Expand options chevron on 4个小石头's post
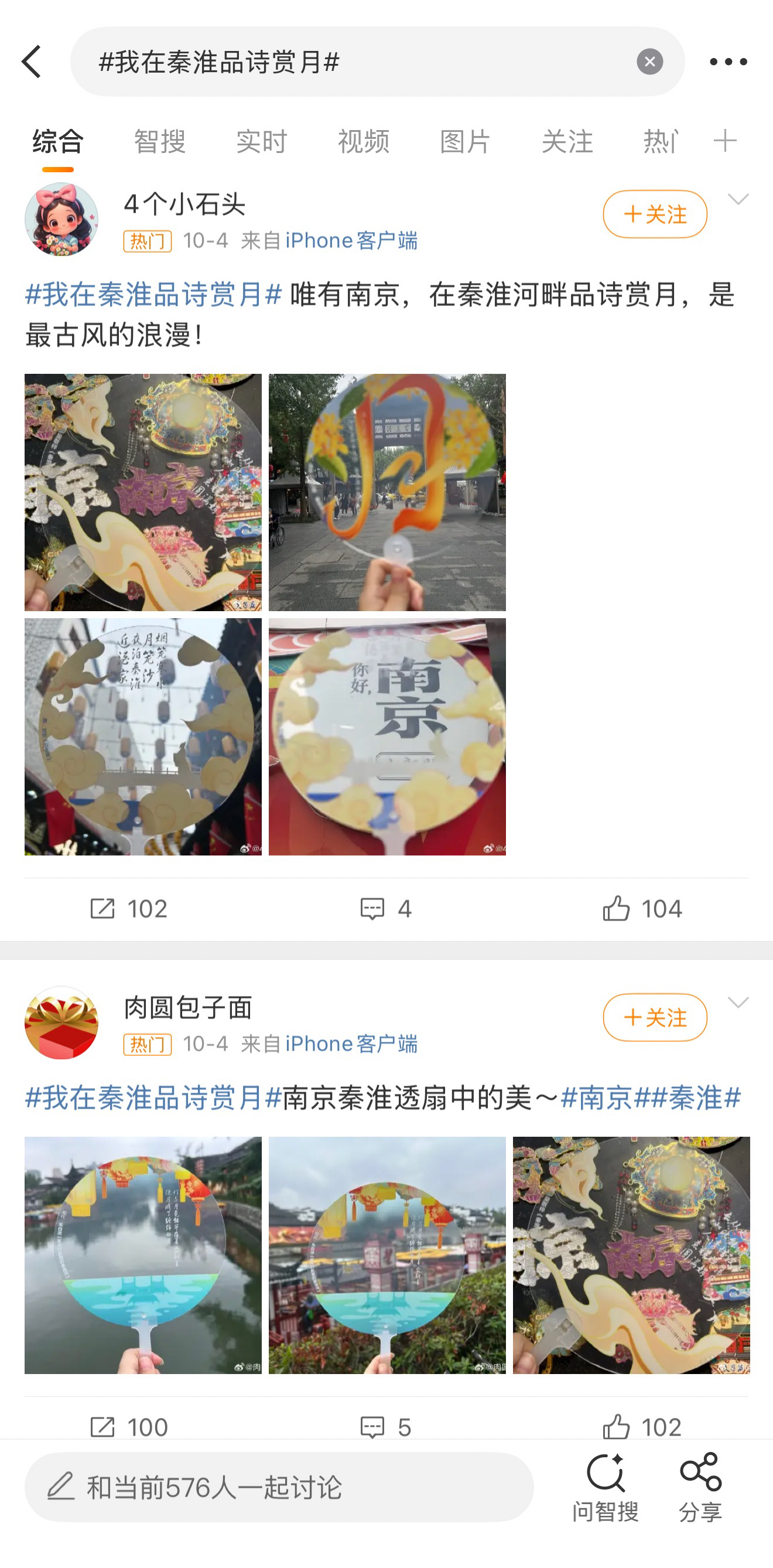This screenshot has width=773, height=1568. (x=737, y=200)
